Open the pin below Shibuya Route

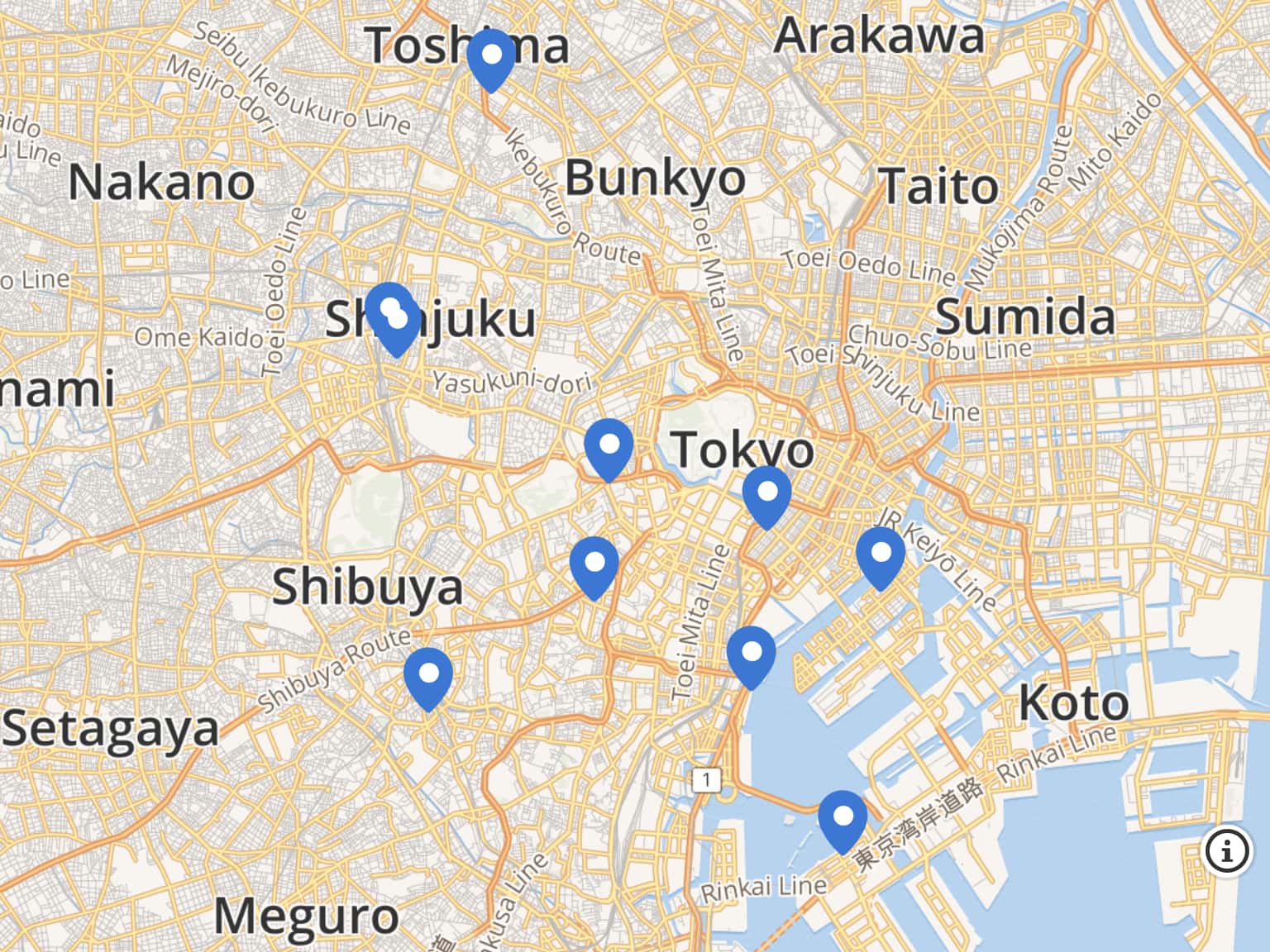[428, 676]
